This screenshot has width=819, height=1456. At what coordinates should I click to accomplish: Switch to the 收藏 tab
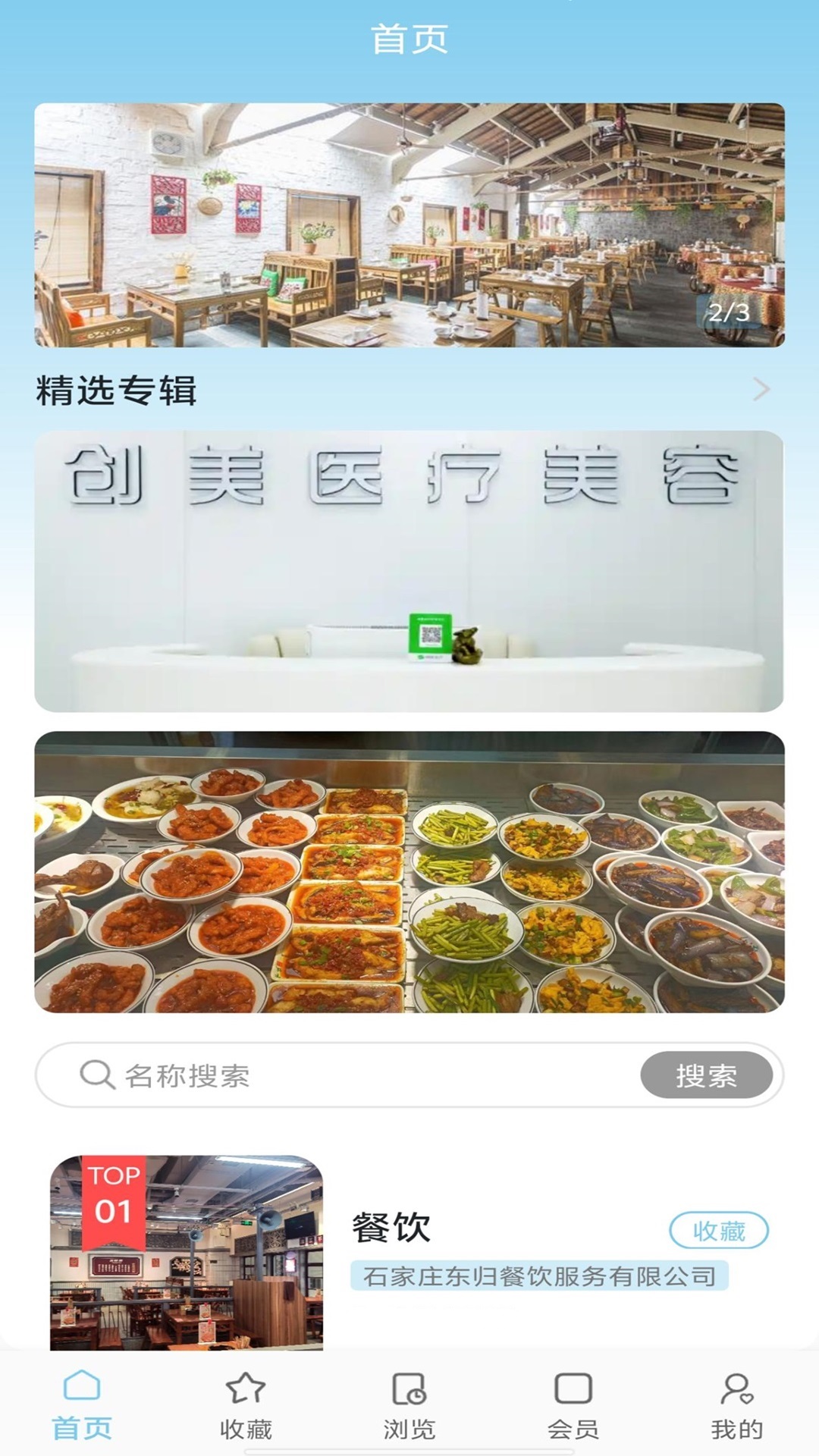(246, 1405)
